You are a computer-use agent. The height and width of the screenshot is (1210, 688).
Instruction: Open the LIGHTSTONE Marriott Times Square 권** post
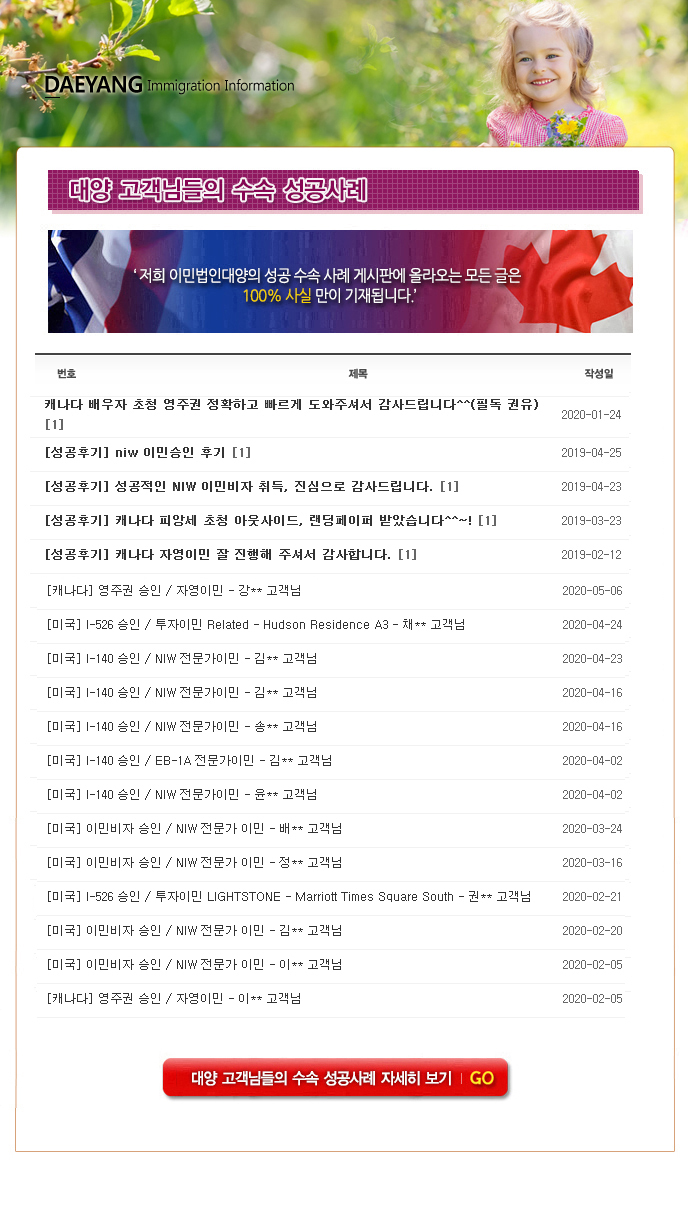pyautogui.click(x=288, y=897)
